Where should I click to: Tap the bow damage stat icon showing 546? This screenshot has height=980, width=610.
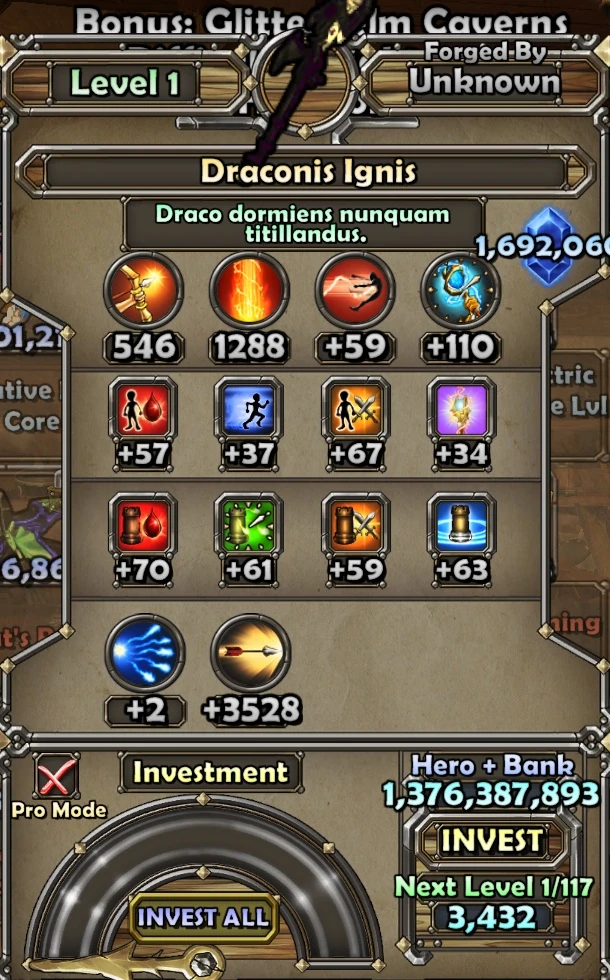click(x=143, y=291)
